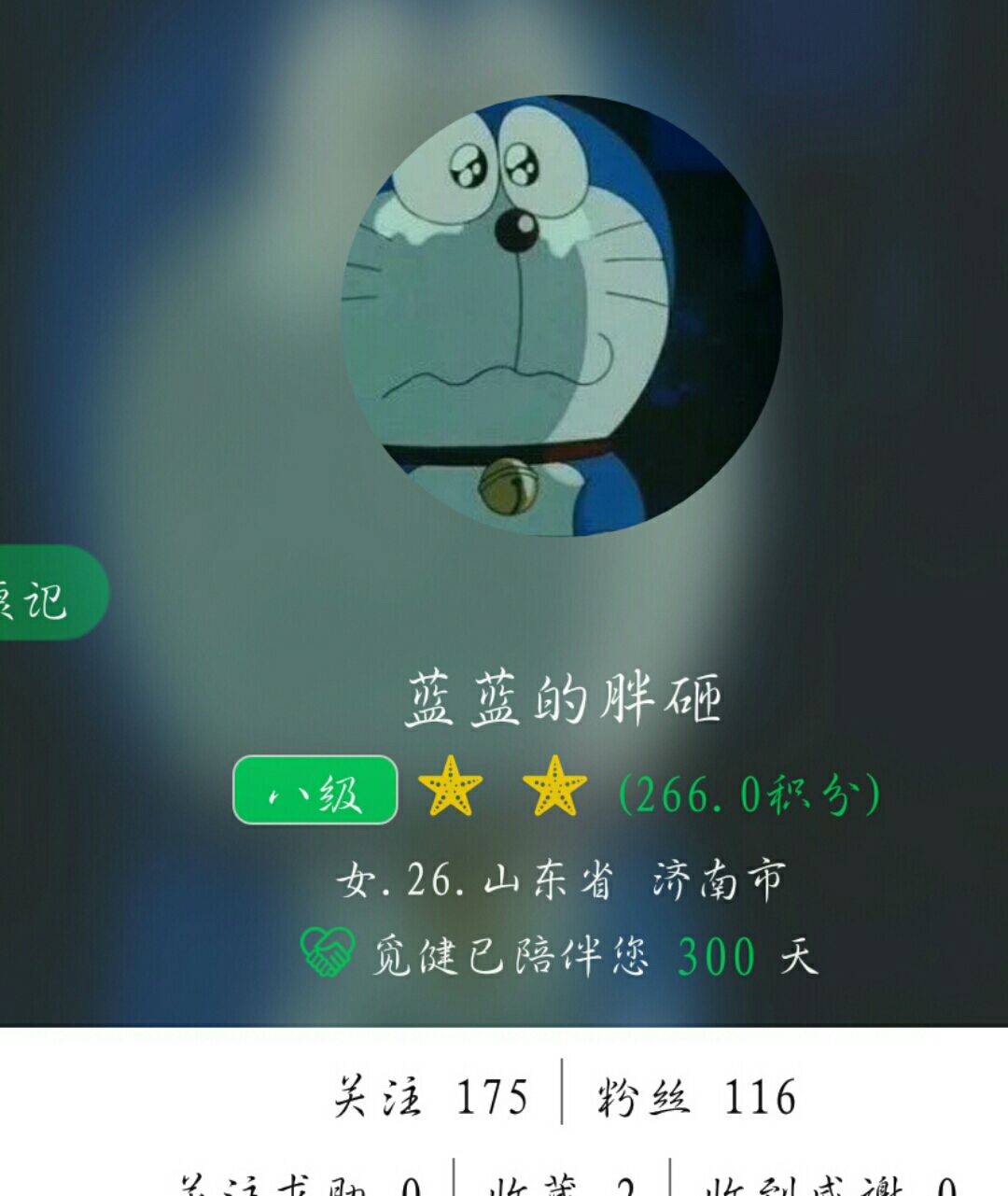Tap the 八级 level badge
The height and width of the screenshot is (1196, 1008).
tap(315, 791)
